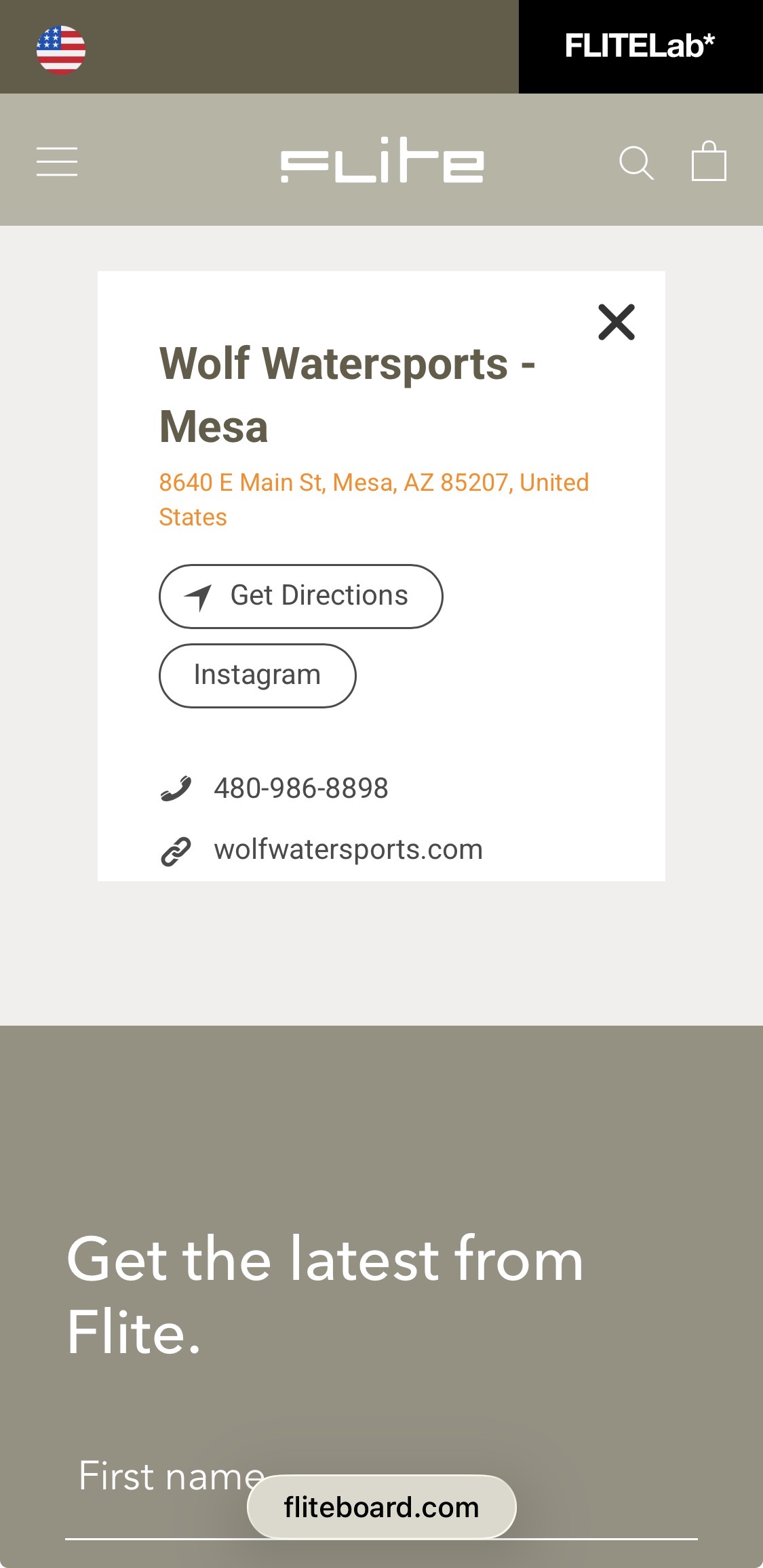Open the site search

pyautogui.click(x=636, y=163)
